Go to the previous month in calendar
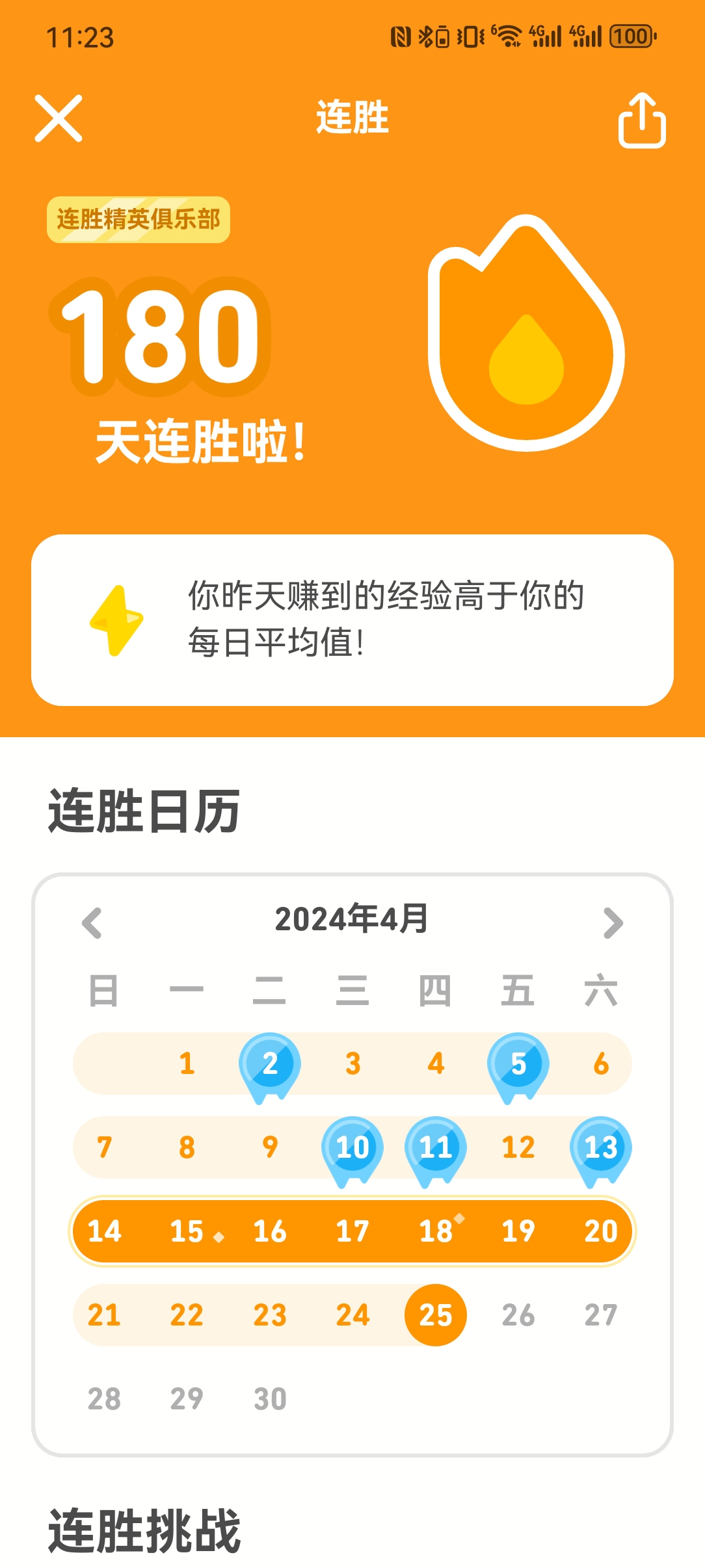 pyautogui.click(x=92, y=922)
